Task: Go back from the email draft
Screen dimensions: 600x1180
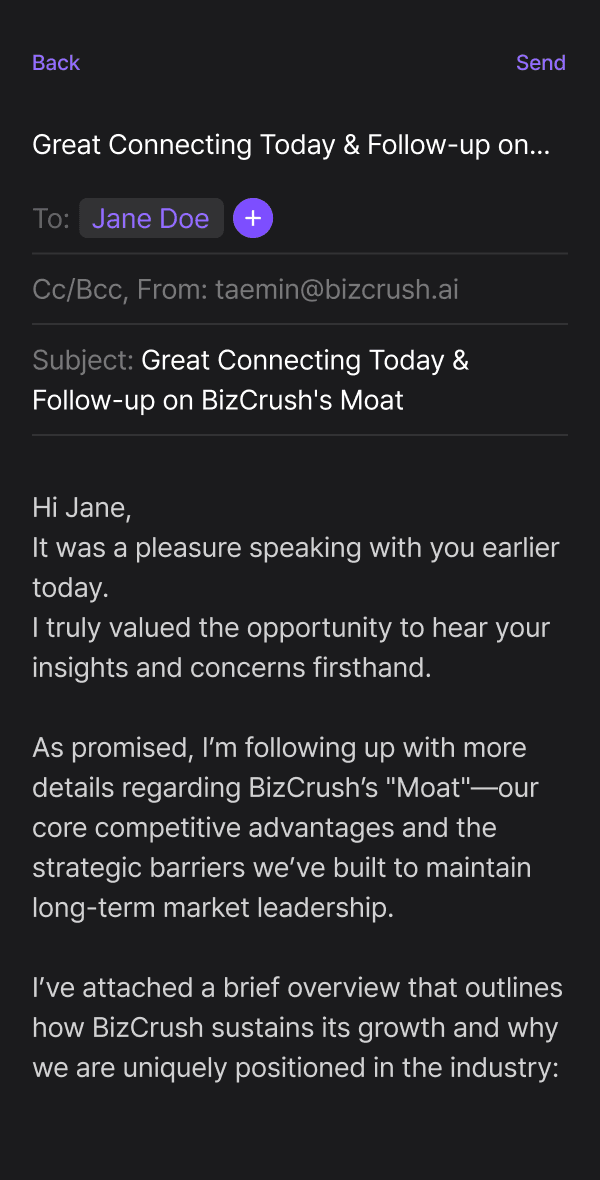Action: coord(56,63)
